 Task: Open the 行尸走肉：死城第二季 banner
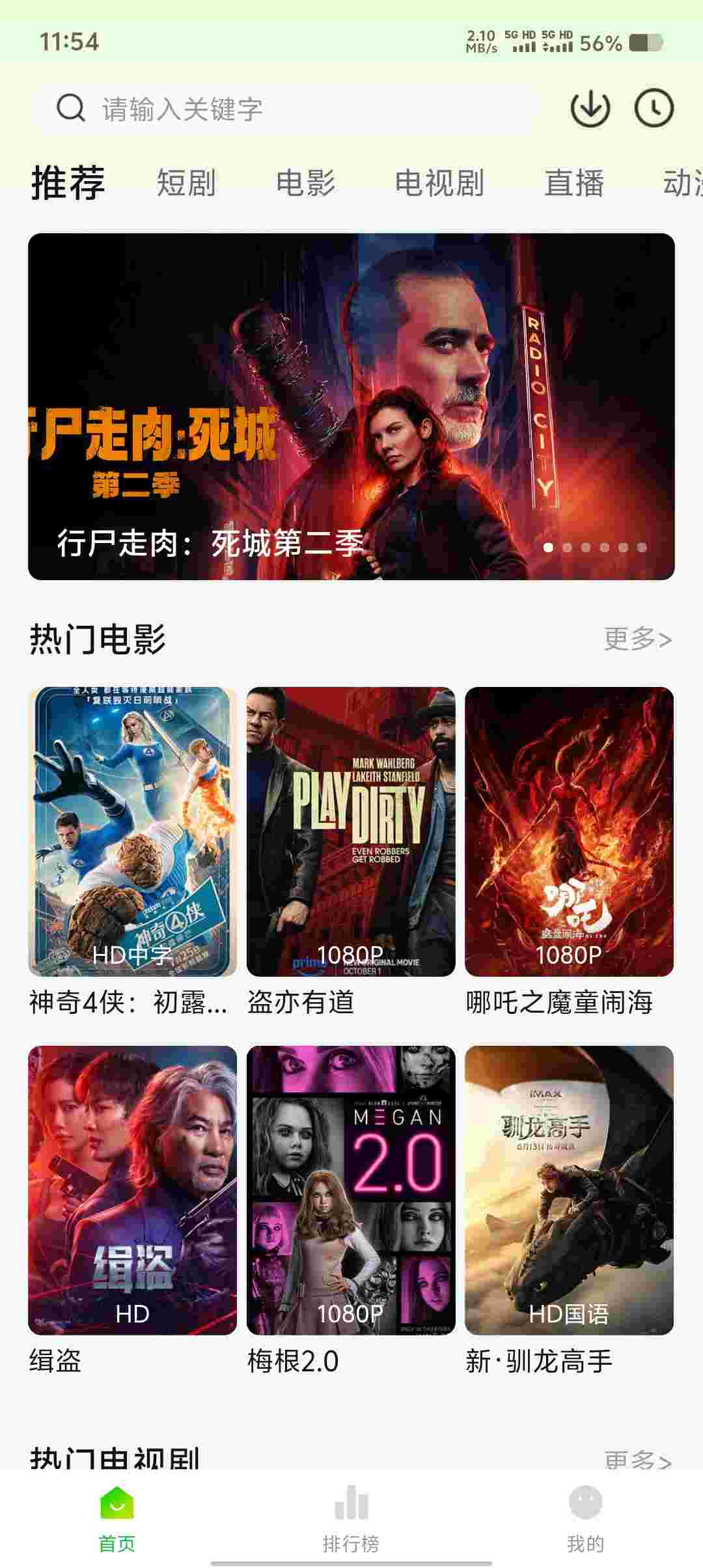(351, 406)
